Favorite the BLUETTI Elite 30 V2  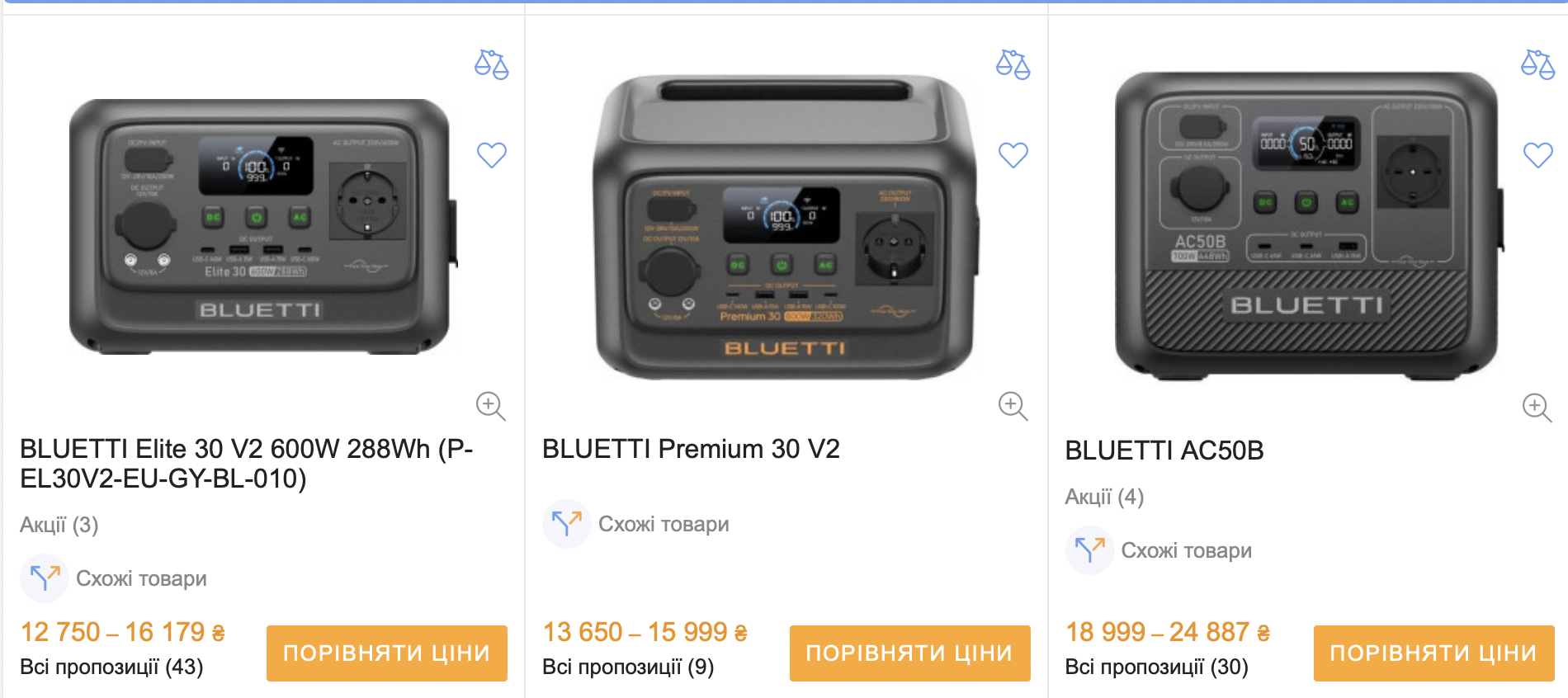click(x=491, y=154)
